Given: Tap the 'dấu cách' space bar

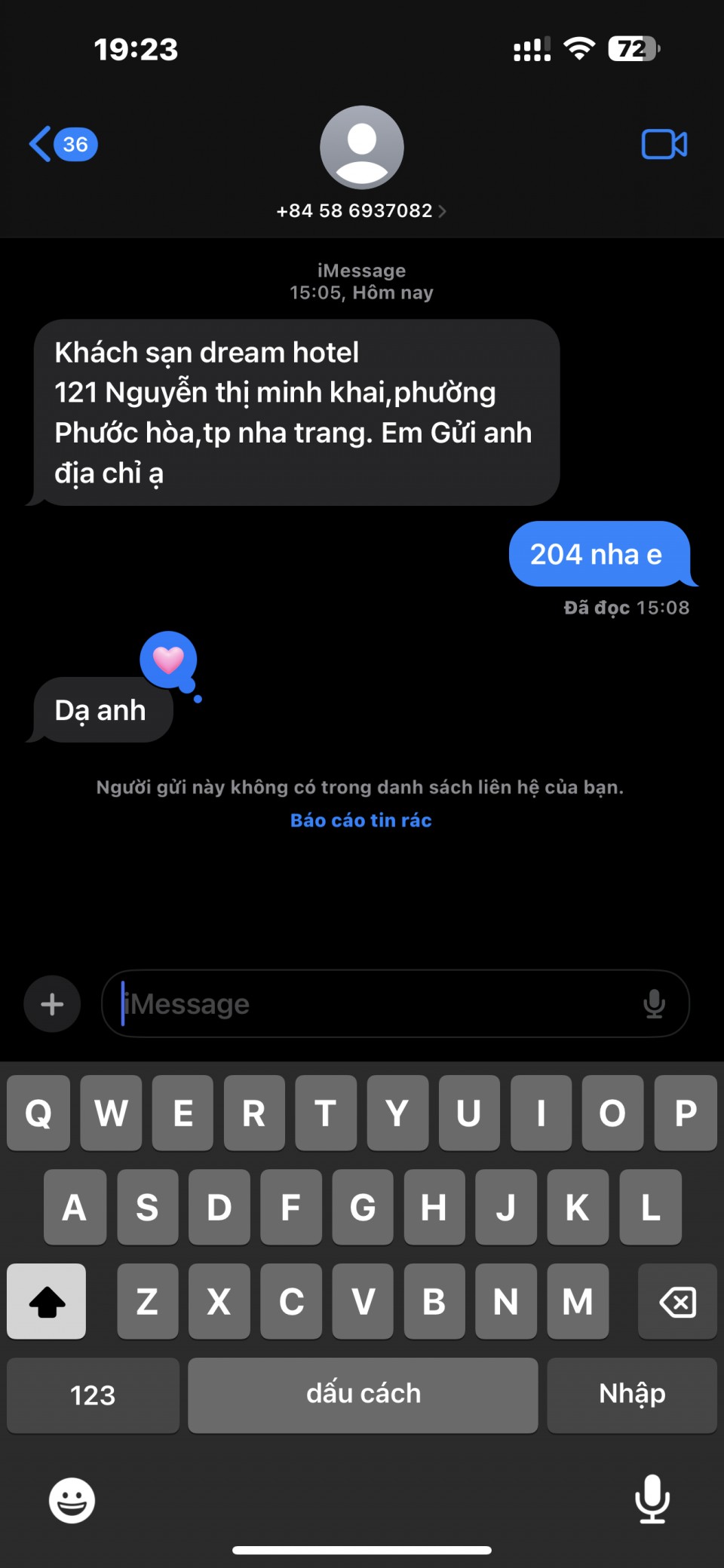Looking at the screenshot, I should point(363,1395).
